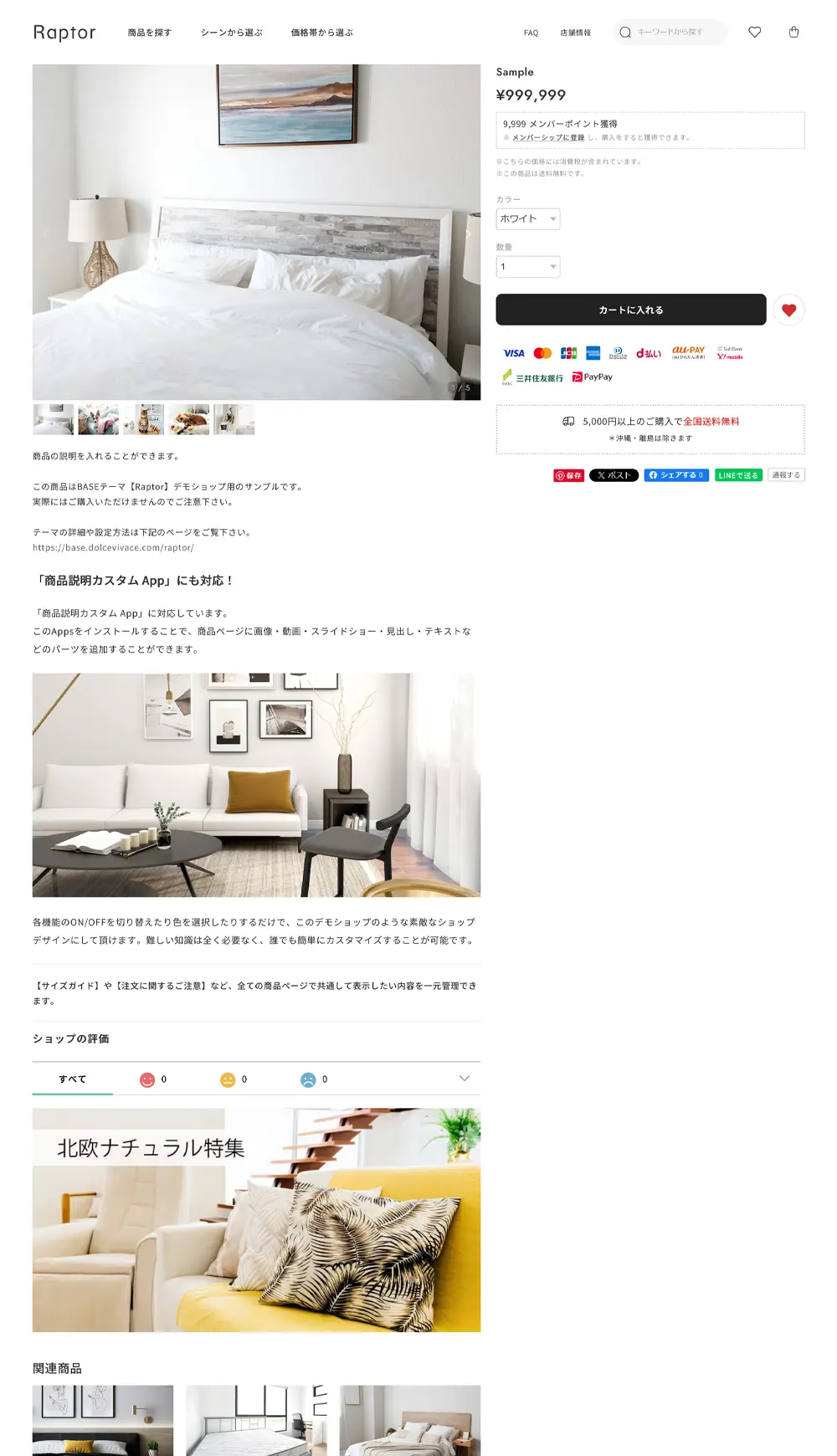Open the shopping bag cart
The height and width of the screenshot is (1456, 837).
[x=793, y=32]
